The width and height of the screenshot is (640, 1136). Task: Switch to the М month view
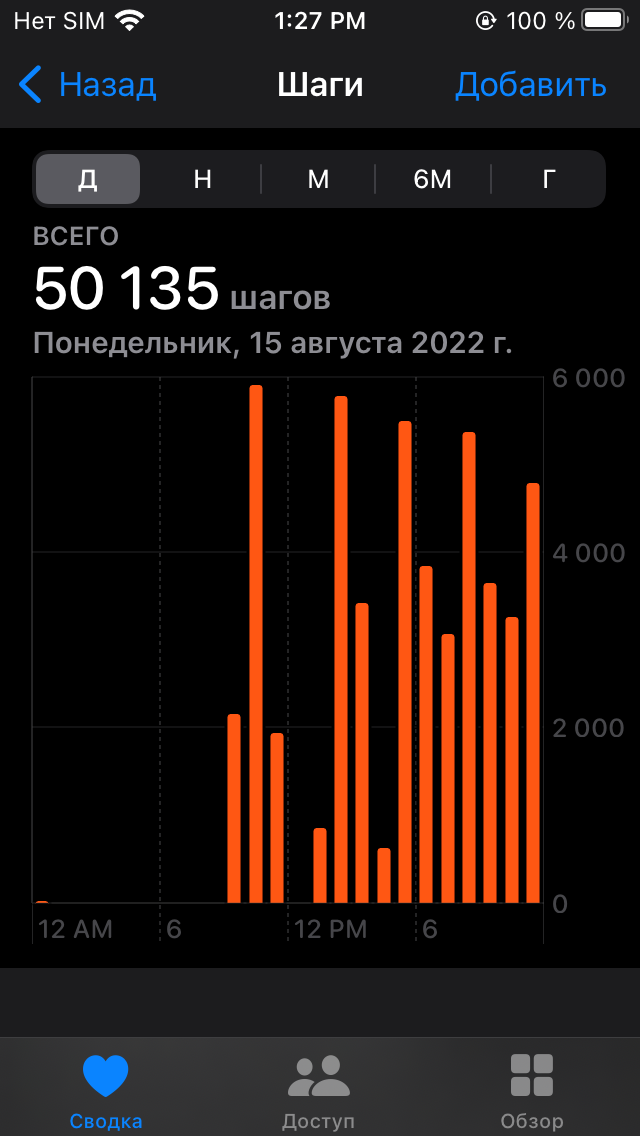318,179
